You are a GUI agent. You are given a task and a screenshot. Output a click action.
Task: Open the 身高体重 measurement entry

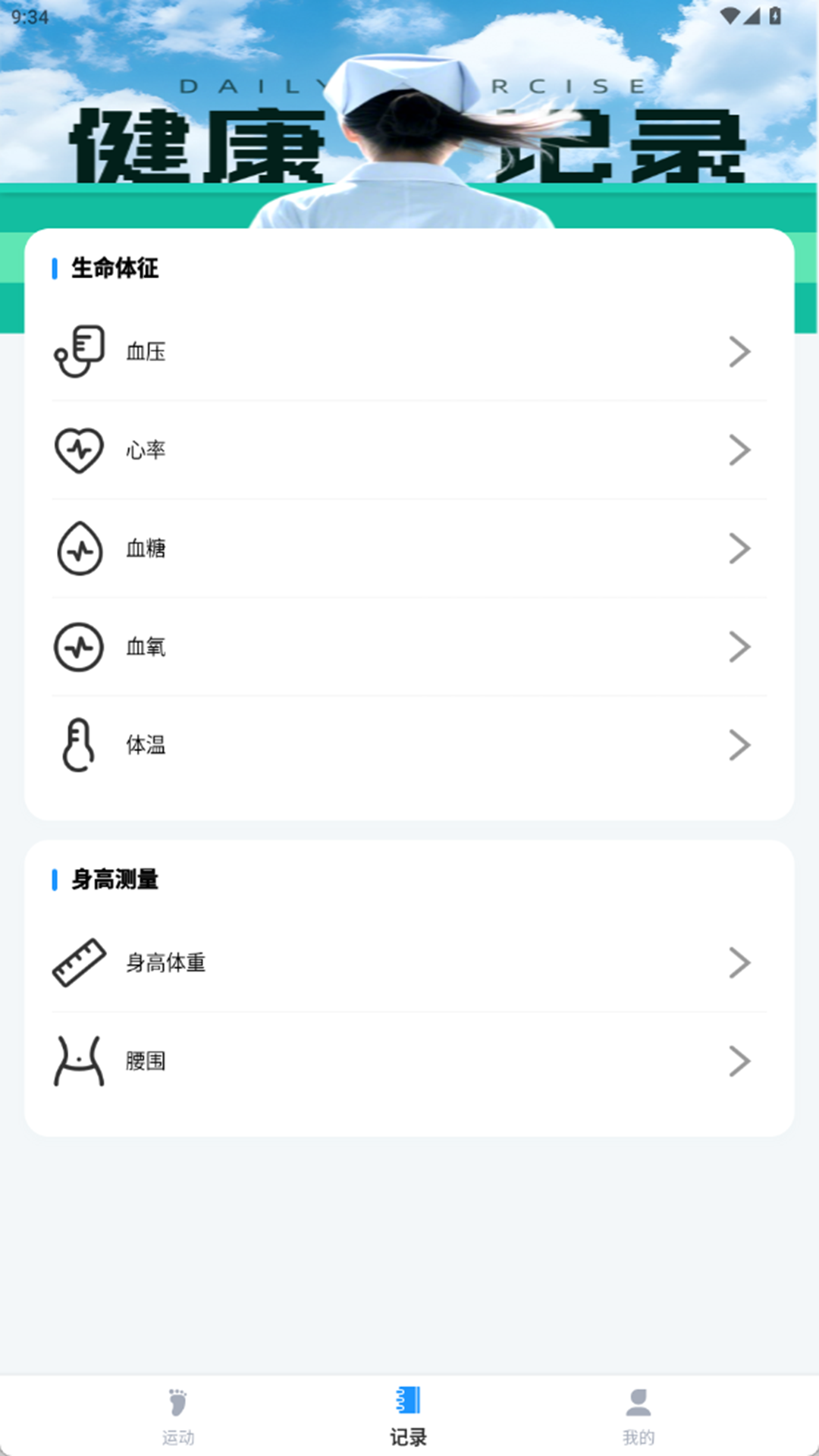click(409, 962)
